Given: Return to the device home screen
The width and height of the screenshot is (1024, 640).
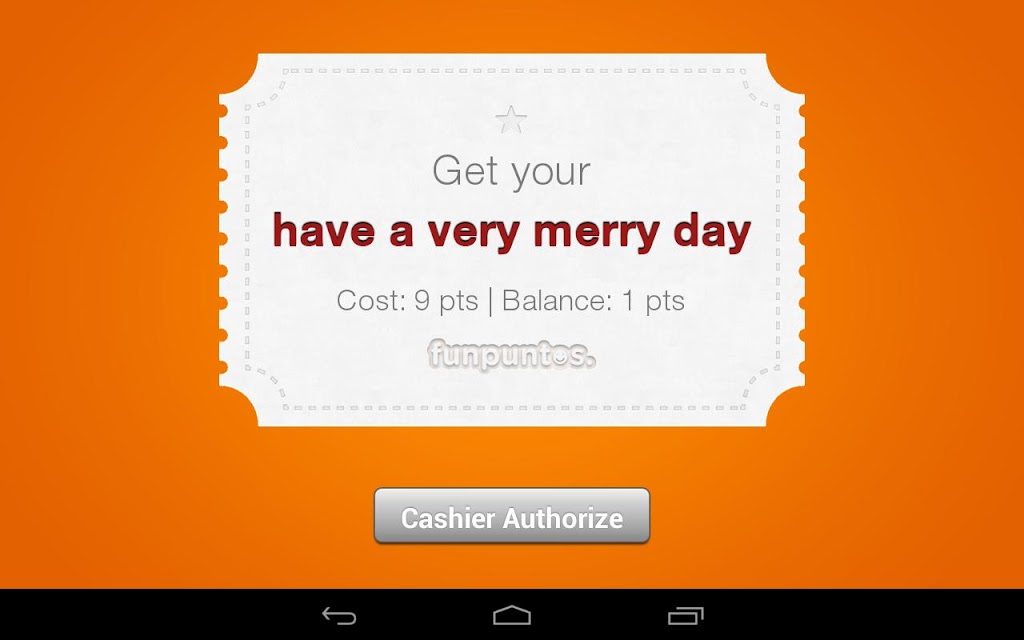Looking at the screenshot, I should 511,615.
